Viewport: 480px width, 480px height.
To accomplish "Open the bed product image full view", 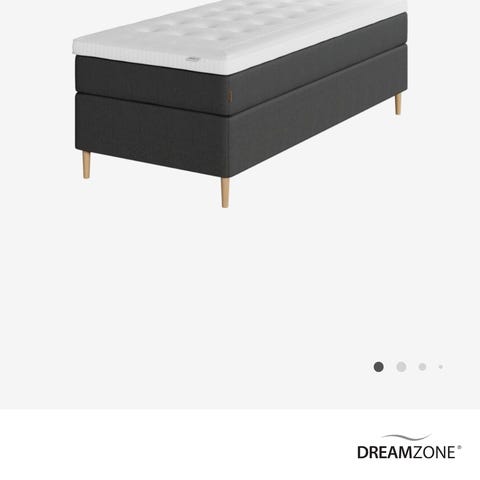I will coord(240,104).
